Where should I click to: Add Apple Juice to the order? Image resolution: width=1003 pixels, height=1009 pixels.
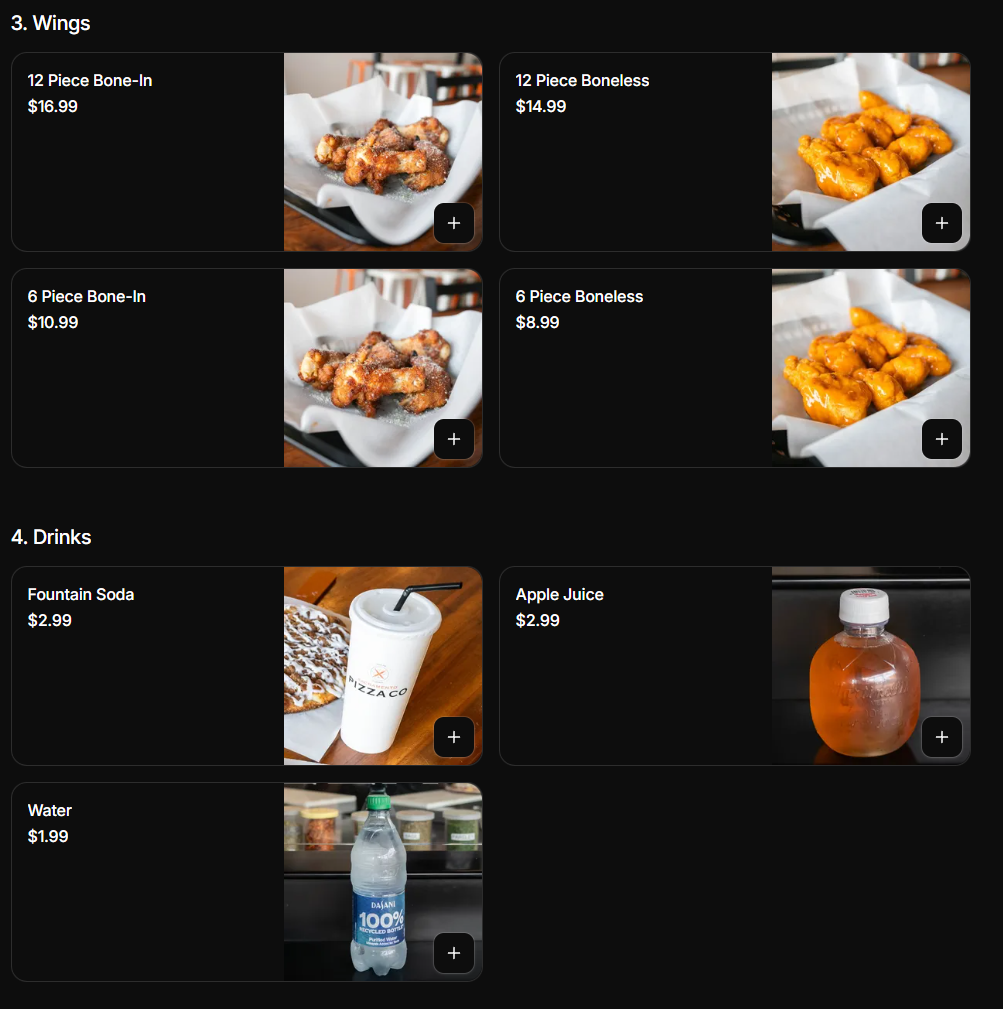tap(942, 737)
